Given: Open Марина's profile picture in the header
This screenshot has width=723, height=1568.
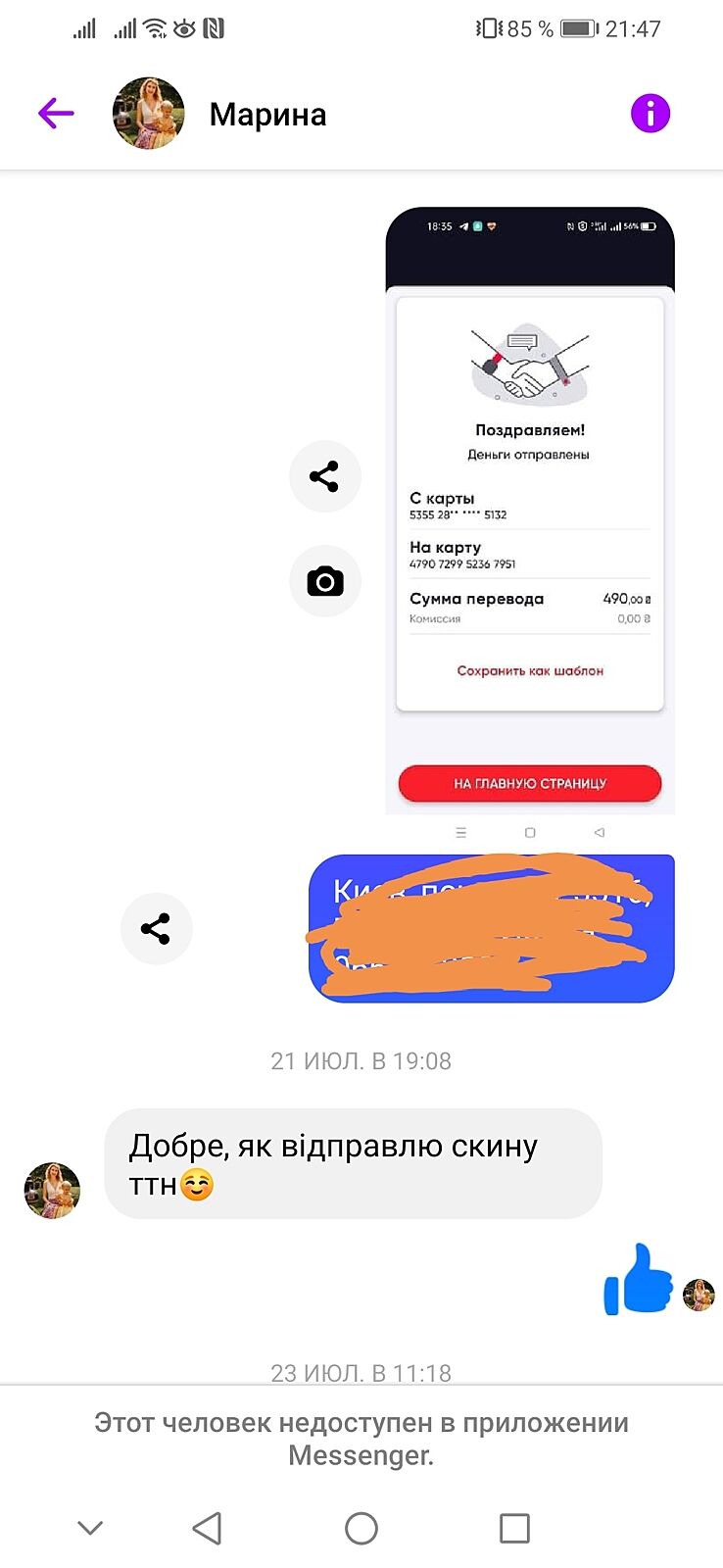Looking at the screenshot, I should 149,114.
